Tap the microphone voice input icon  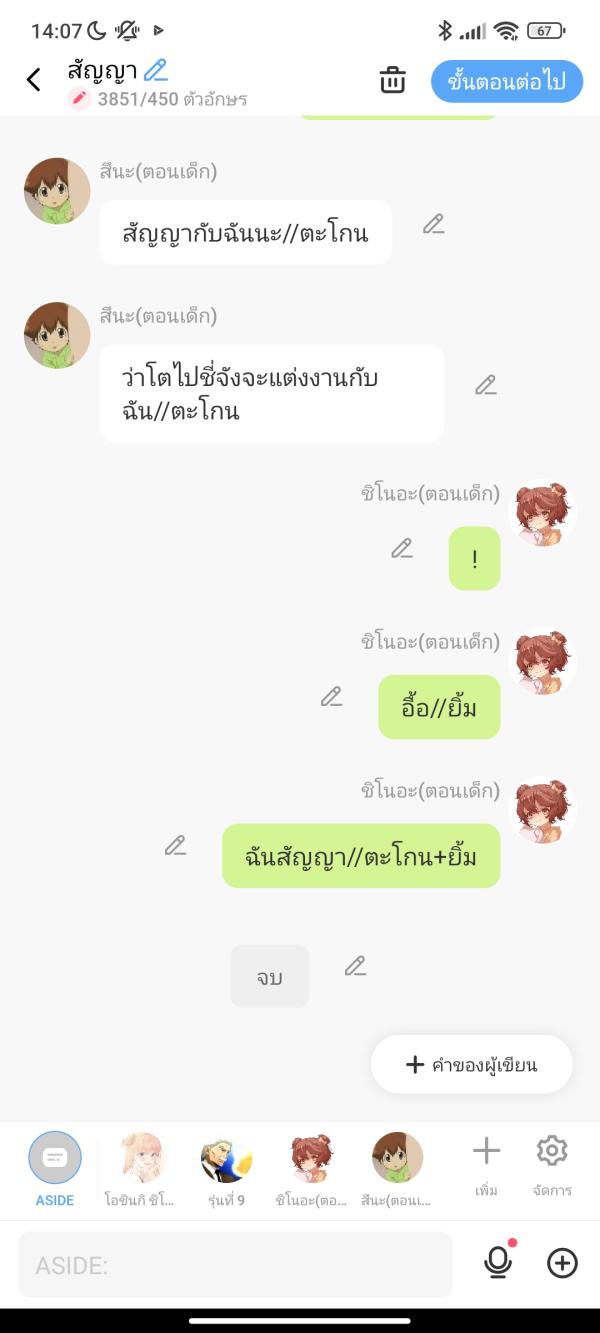(498, 1263)
